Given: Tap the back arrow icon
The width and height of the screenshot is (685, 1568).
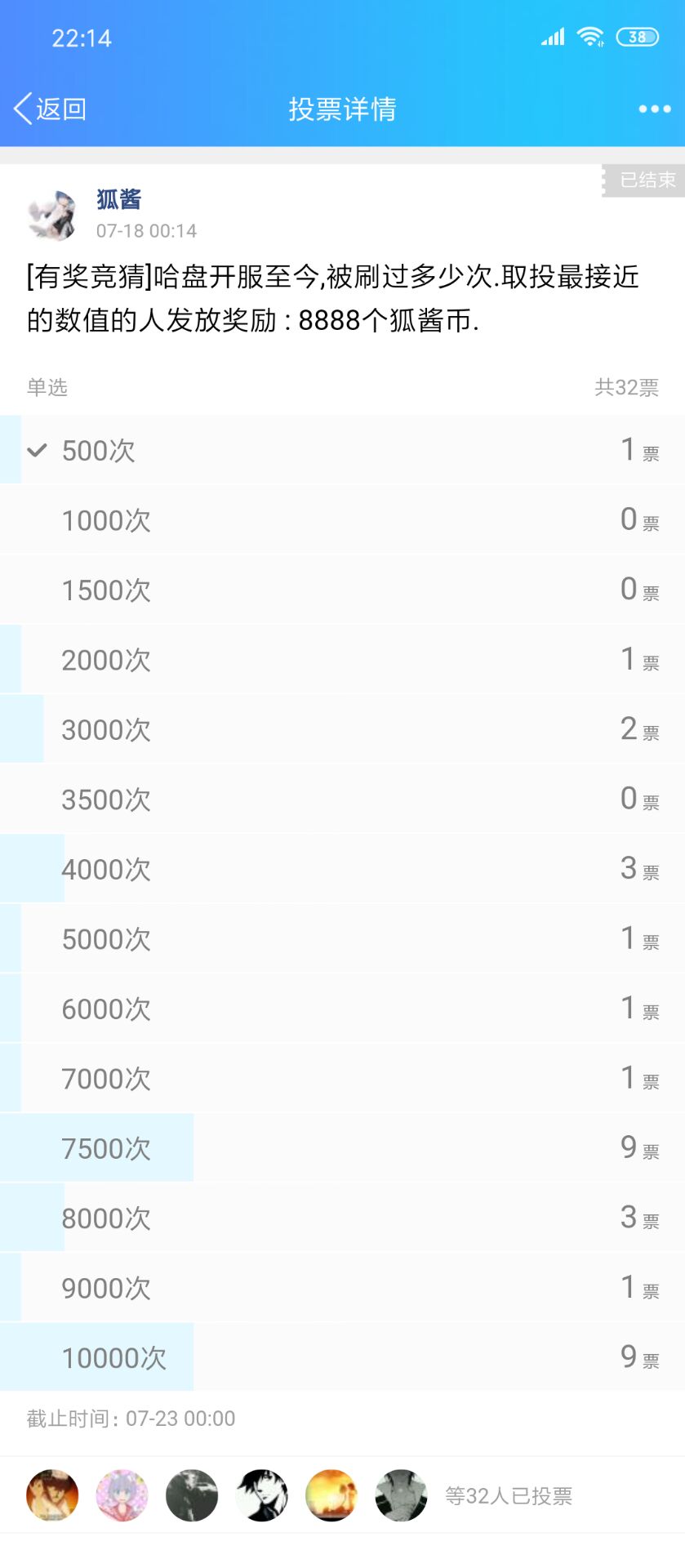Looking at the screenshot, I should [22, 107].
